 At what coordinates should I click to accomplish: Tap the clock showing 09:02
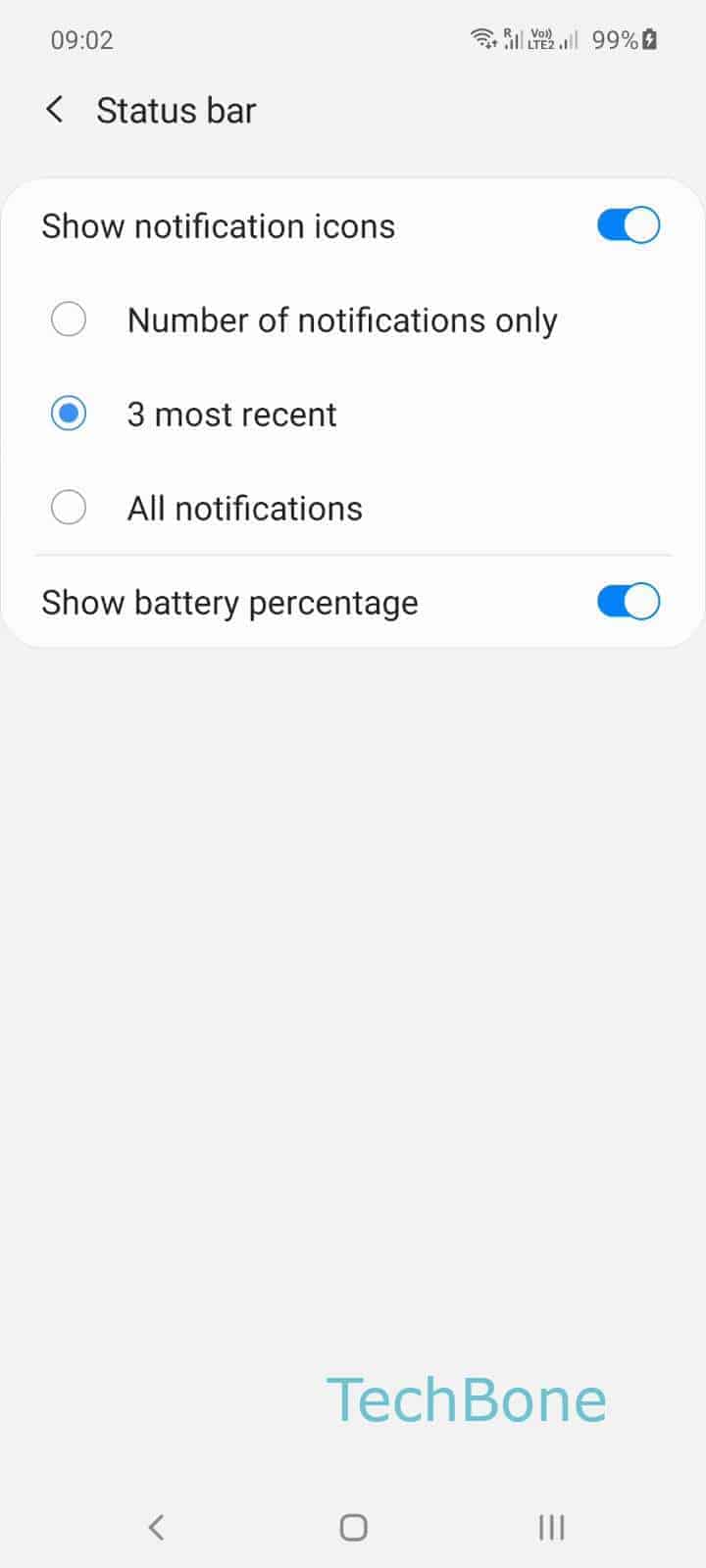click(x=82, y=39)
